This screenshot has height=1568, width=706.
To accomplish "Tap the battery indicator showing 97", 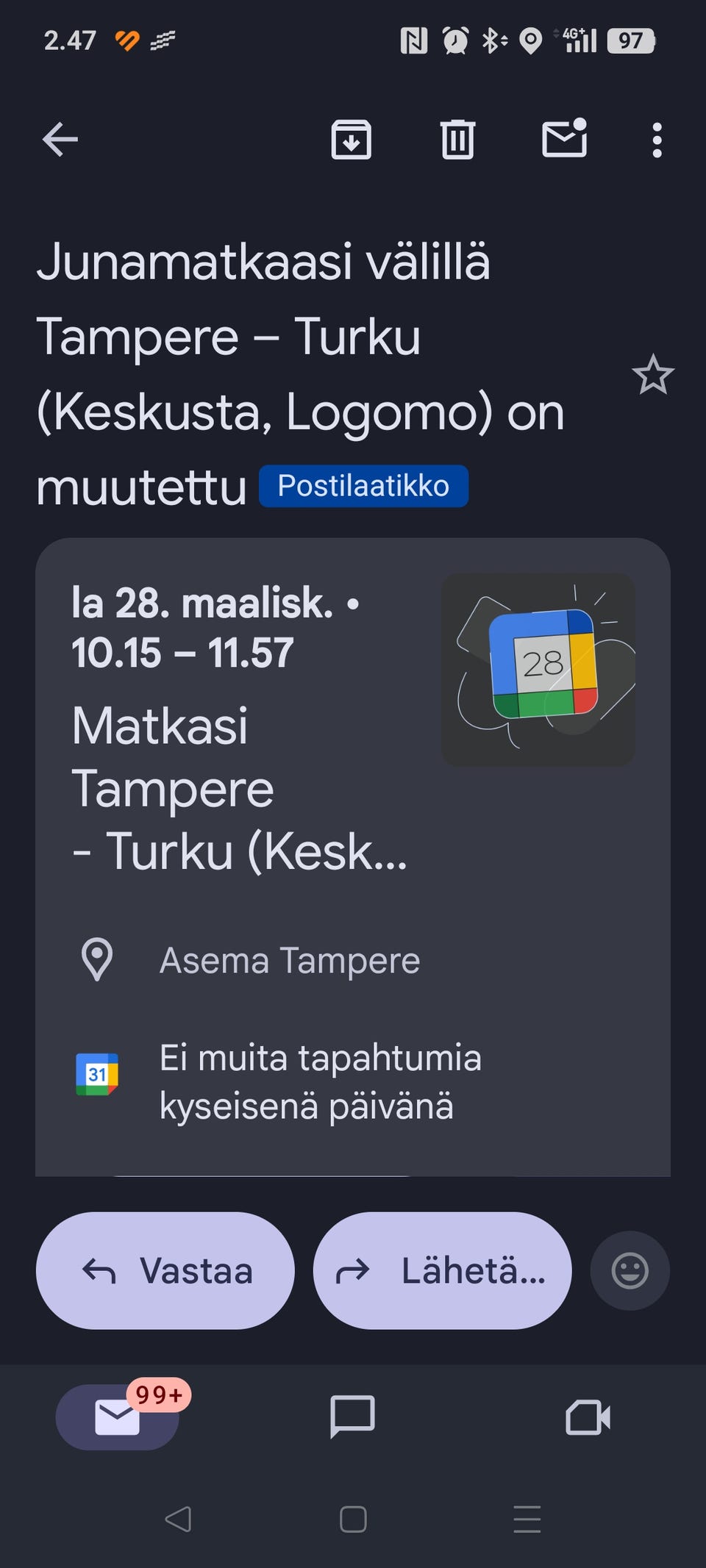I will [631, 42].
